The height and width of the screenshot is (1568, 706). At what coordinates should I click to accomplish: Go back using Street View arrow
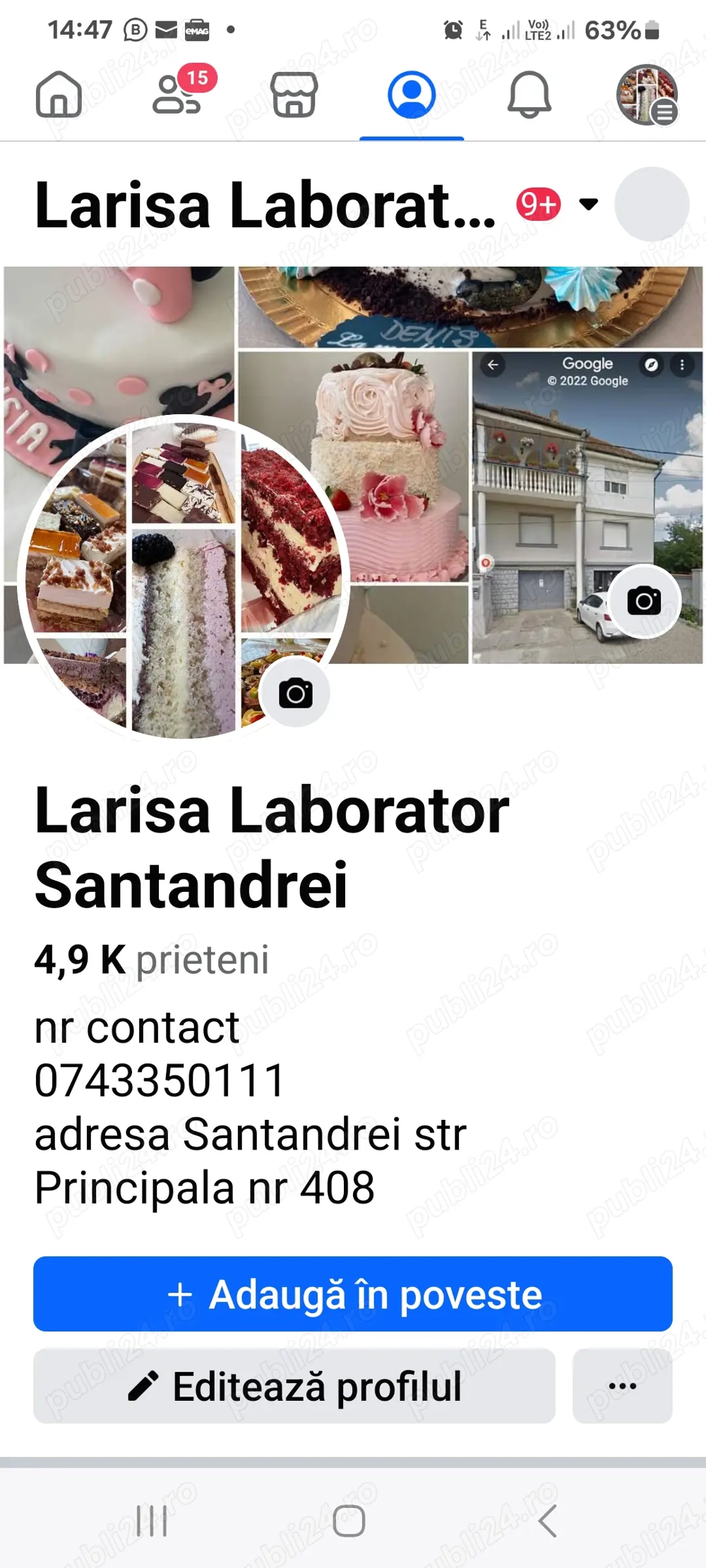(x=492, y=364)
